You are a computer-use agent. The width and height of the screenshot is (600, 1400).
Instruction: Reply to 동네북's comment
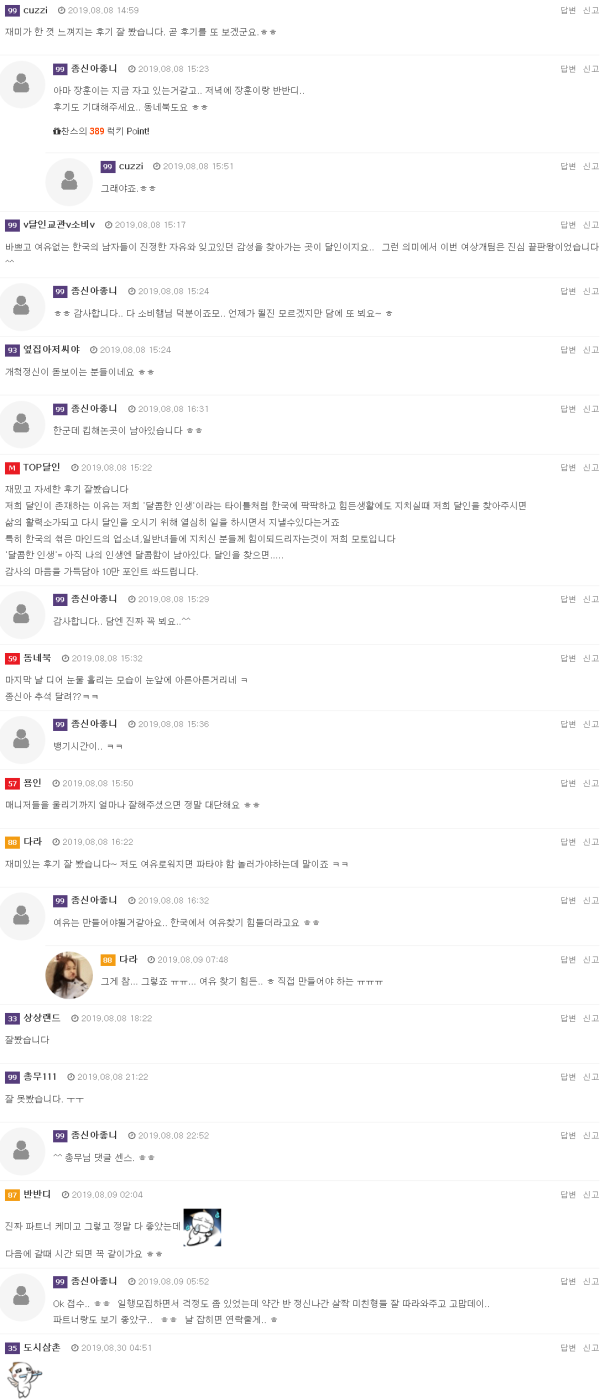click(567, 658)
